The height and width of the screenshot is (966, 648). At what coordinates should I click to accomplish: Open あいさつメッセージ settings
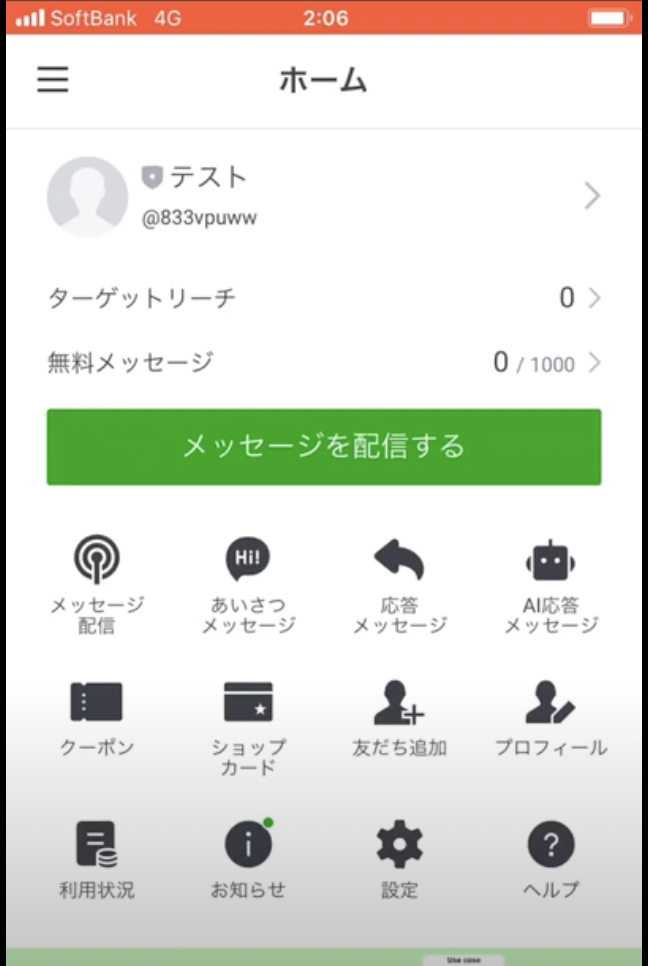click(x=248, y=583)
